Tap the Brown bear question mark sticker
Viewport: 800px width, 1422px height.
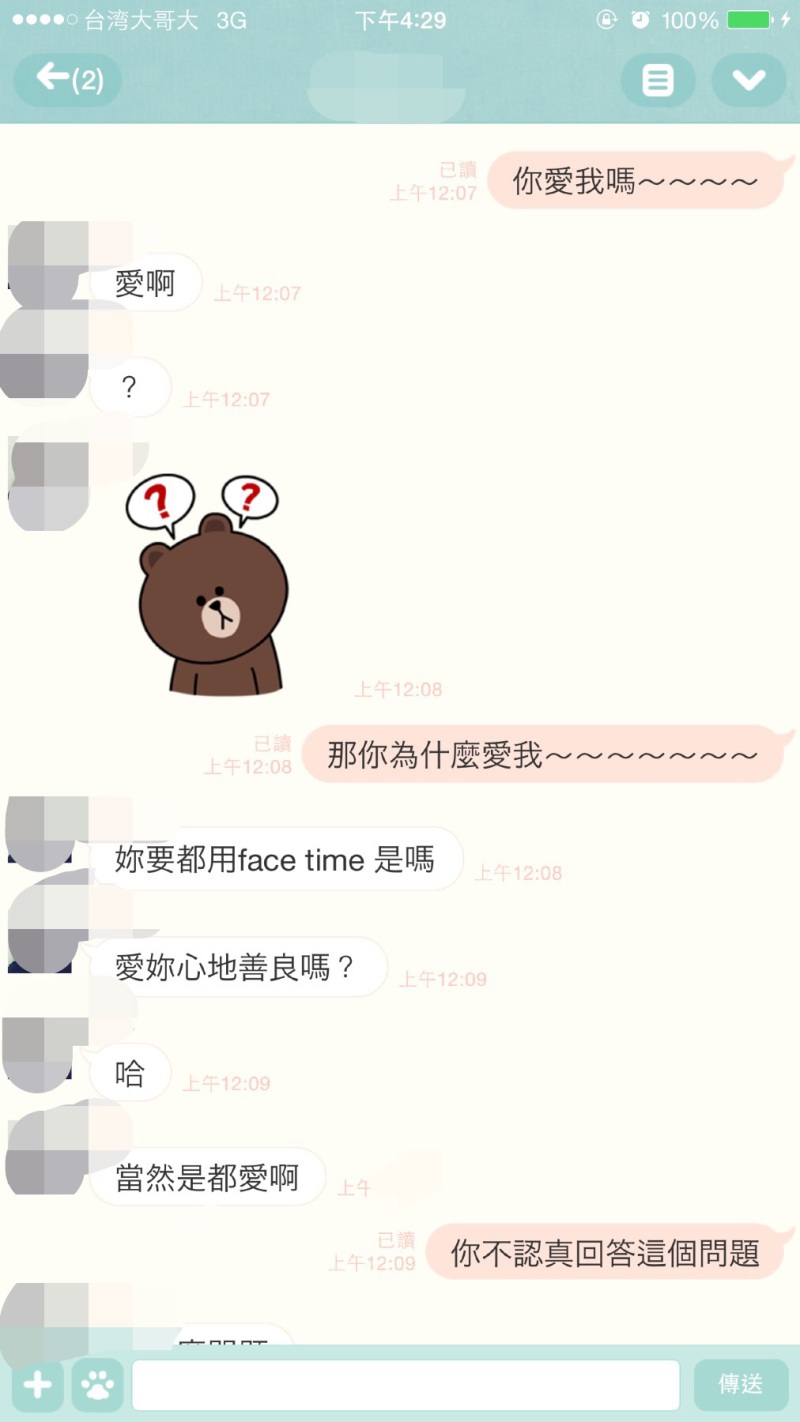coord(209,585)
